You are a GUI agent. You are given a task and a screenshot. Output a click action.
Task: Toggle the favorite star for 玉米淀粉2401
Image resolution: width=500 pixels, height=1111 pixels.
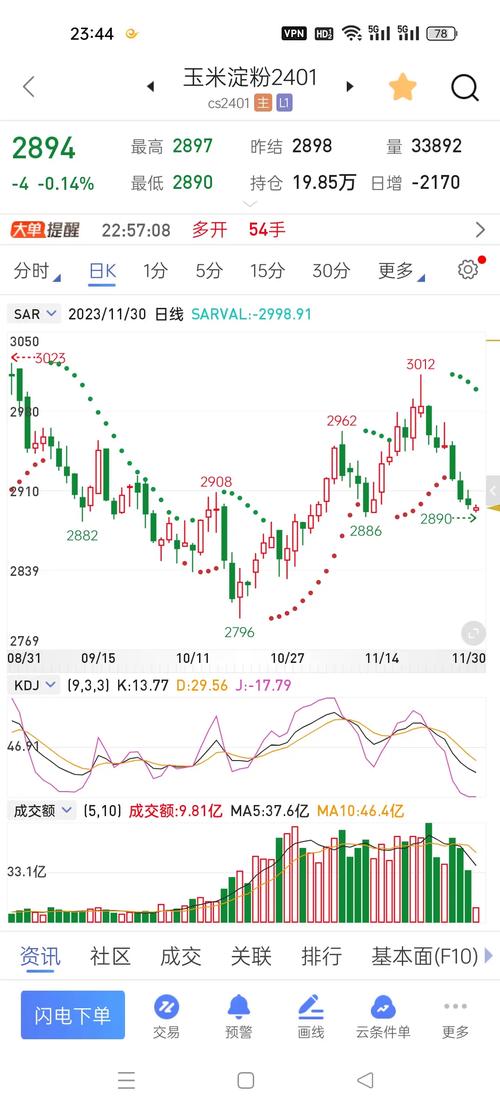coord(402,87)
